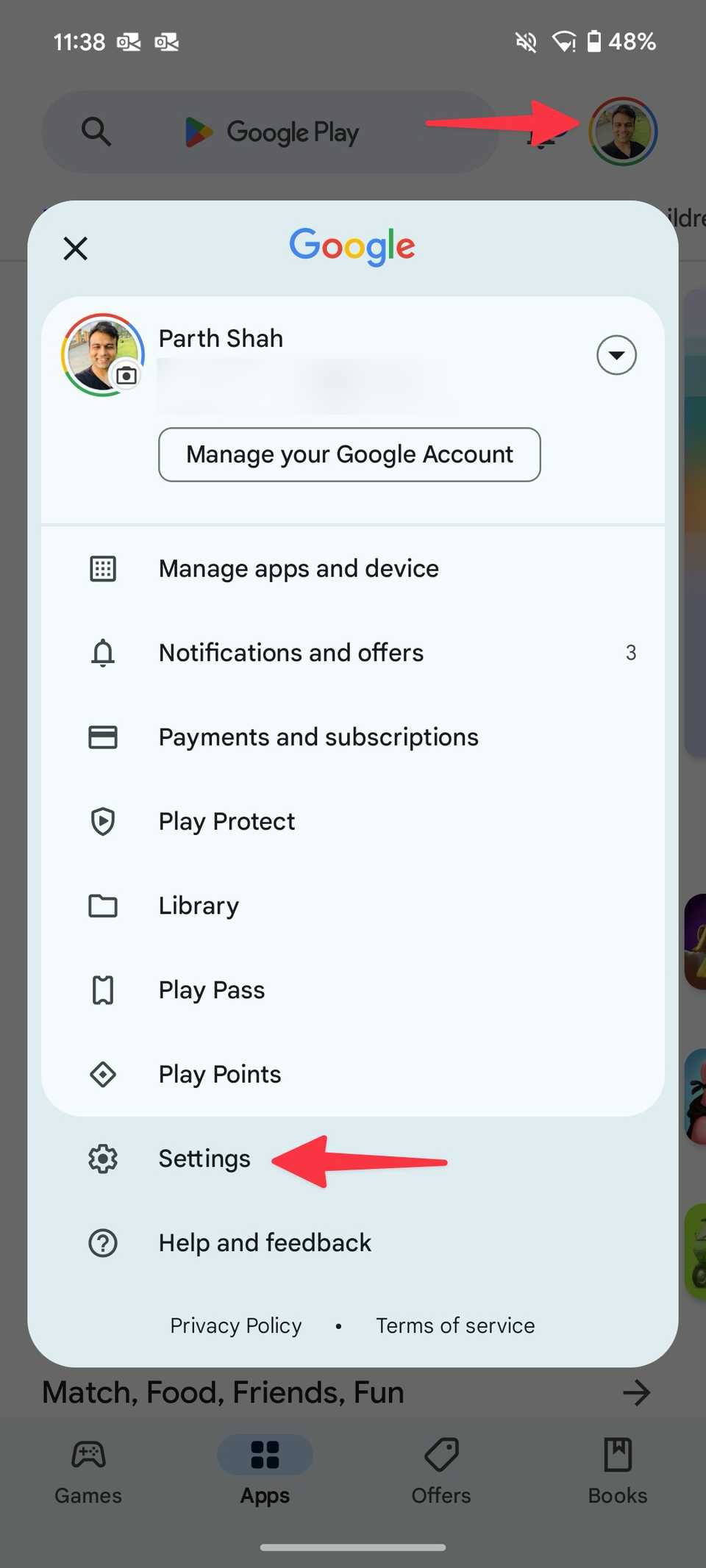Open Terms of service
The height and width of the screenshot is (1568, 706).
coord(455,1325)
